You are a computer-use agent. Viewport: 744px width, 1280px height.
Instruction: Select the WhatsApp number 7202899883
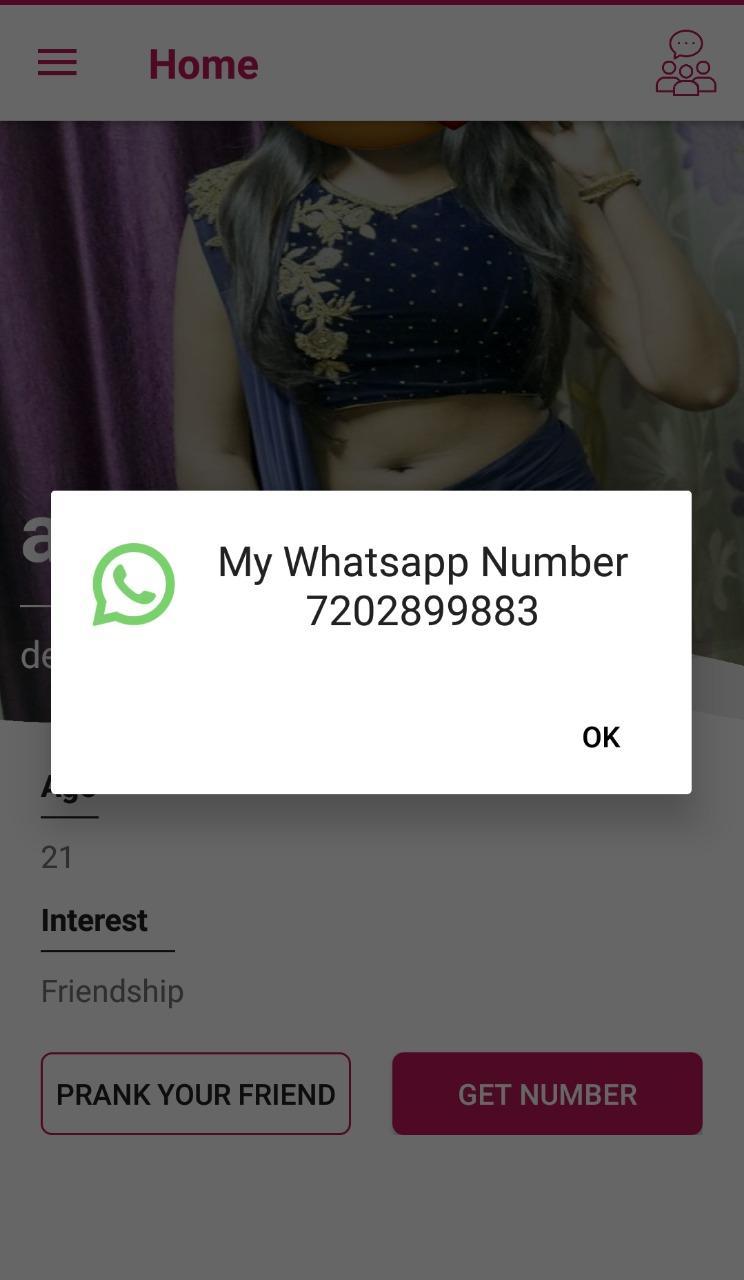(x=421, y=611)
